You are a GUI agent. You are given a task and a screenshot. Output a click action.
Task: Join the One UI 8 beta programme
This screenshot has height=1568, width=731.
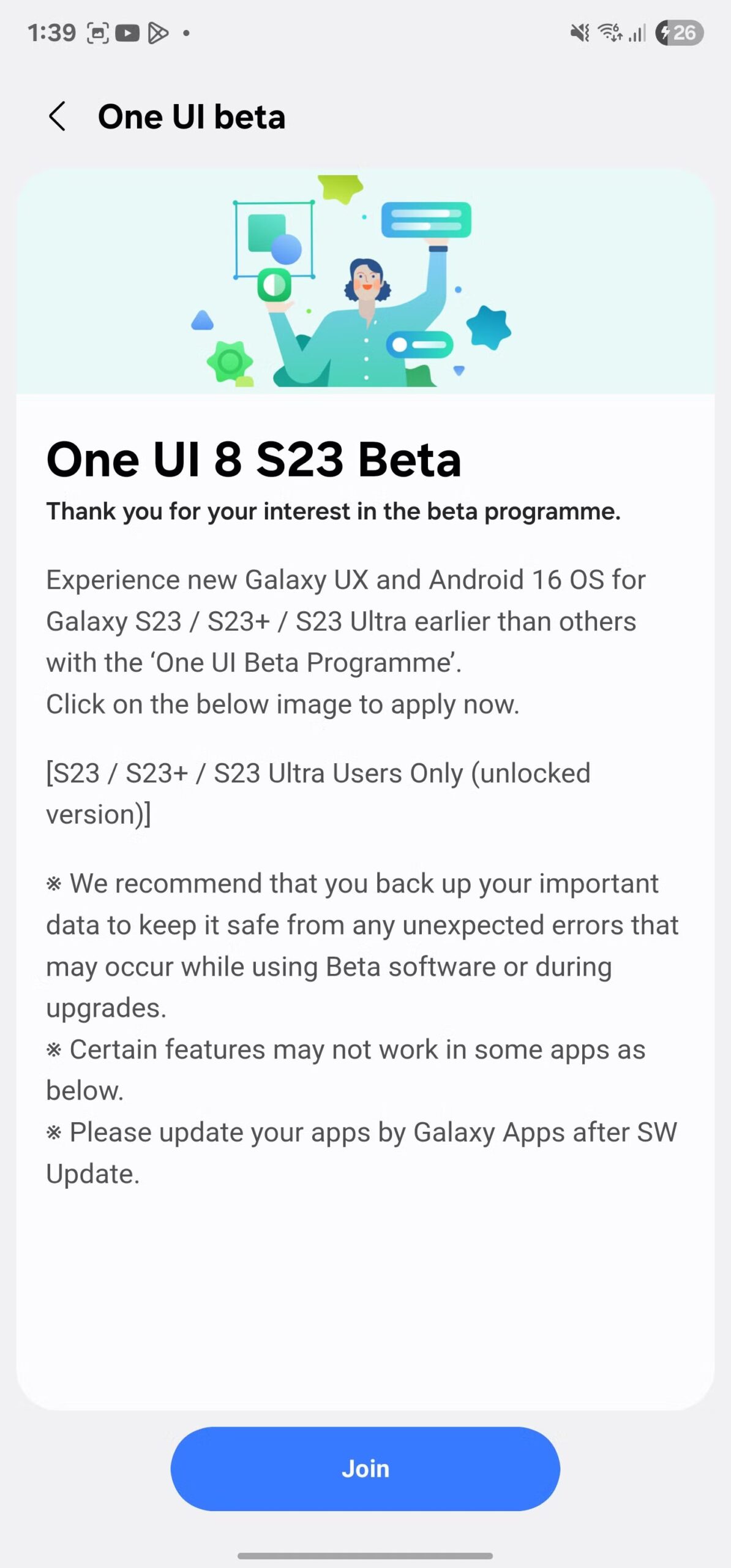(x=365, y=1469)
